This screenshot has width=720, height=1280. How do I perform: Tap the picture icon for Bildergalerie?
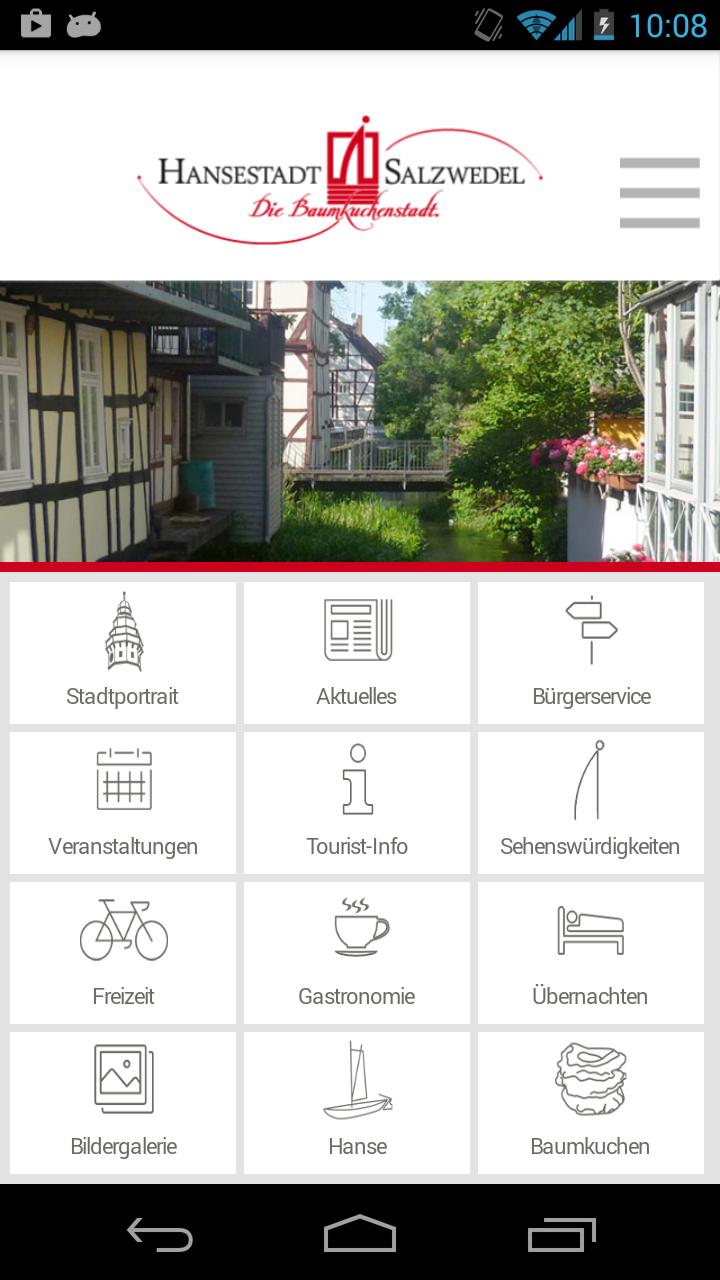coord(122,1080)
